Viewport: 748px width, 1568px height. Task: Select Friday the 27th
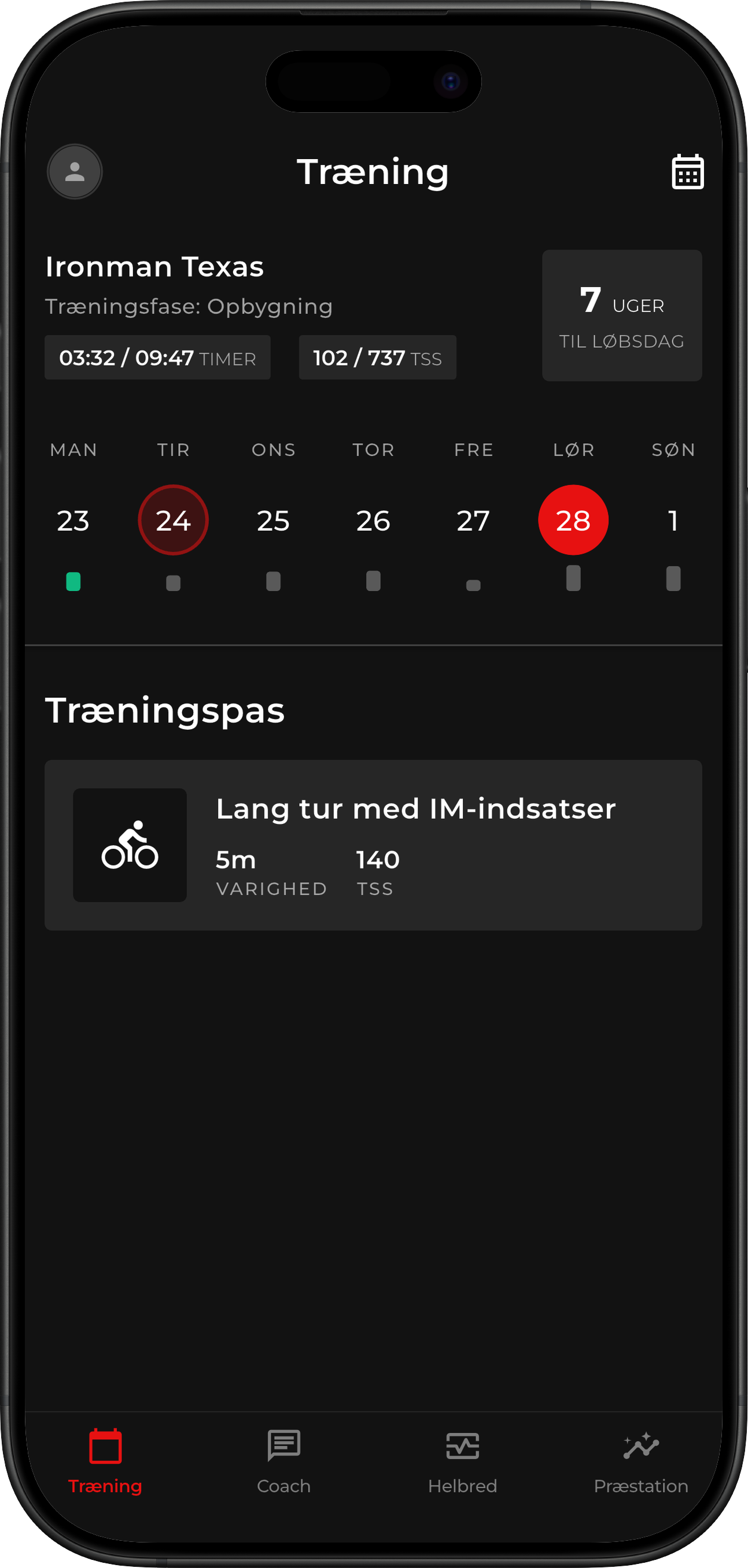click(473, 520)
